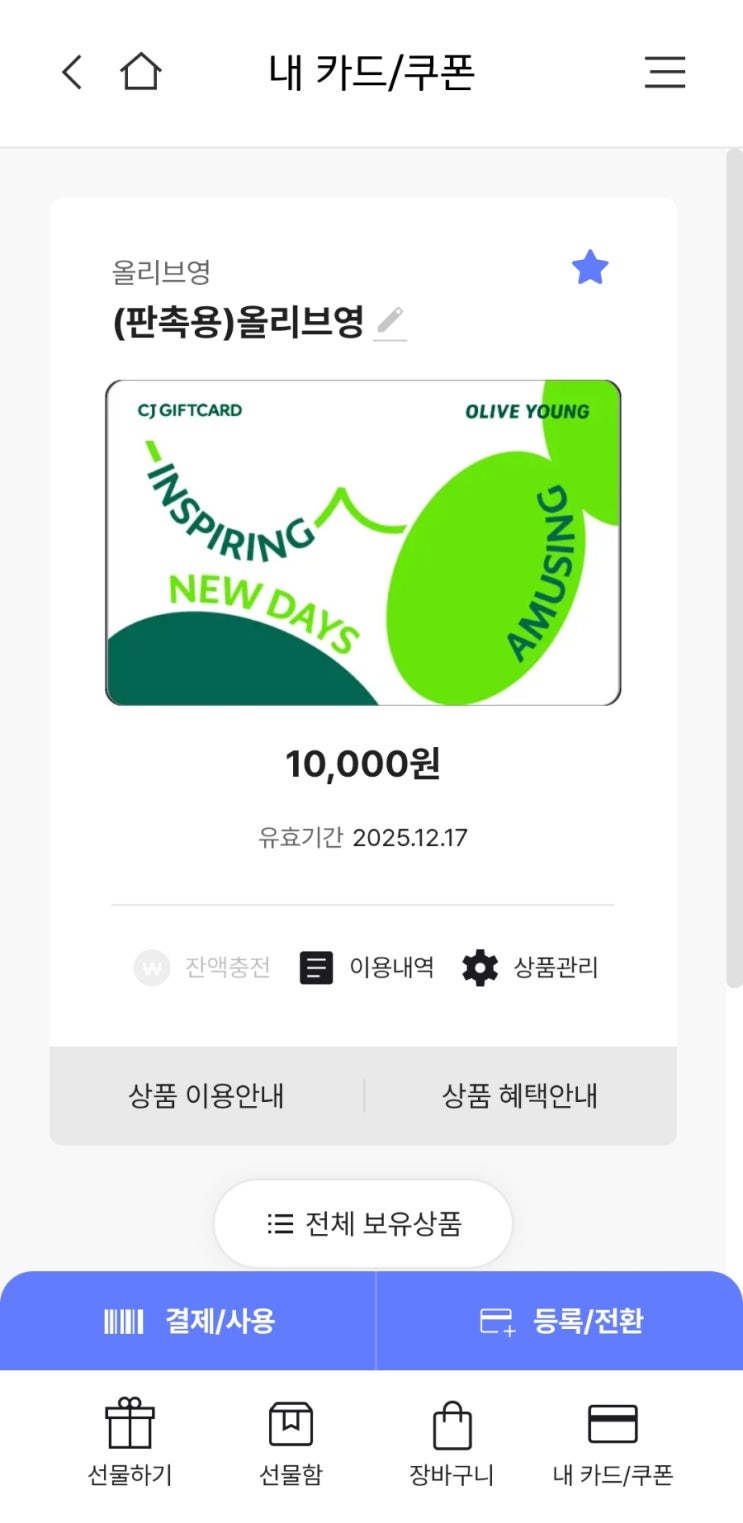This screenshot has width=743, height=1523.
Task: Show 전체 보유상품 list
Action: [363, 1224]
